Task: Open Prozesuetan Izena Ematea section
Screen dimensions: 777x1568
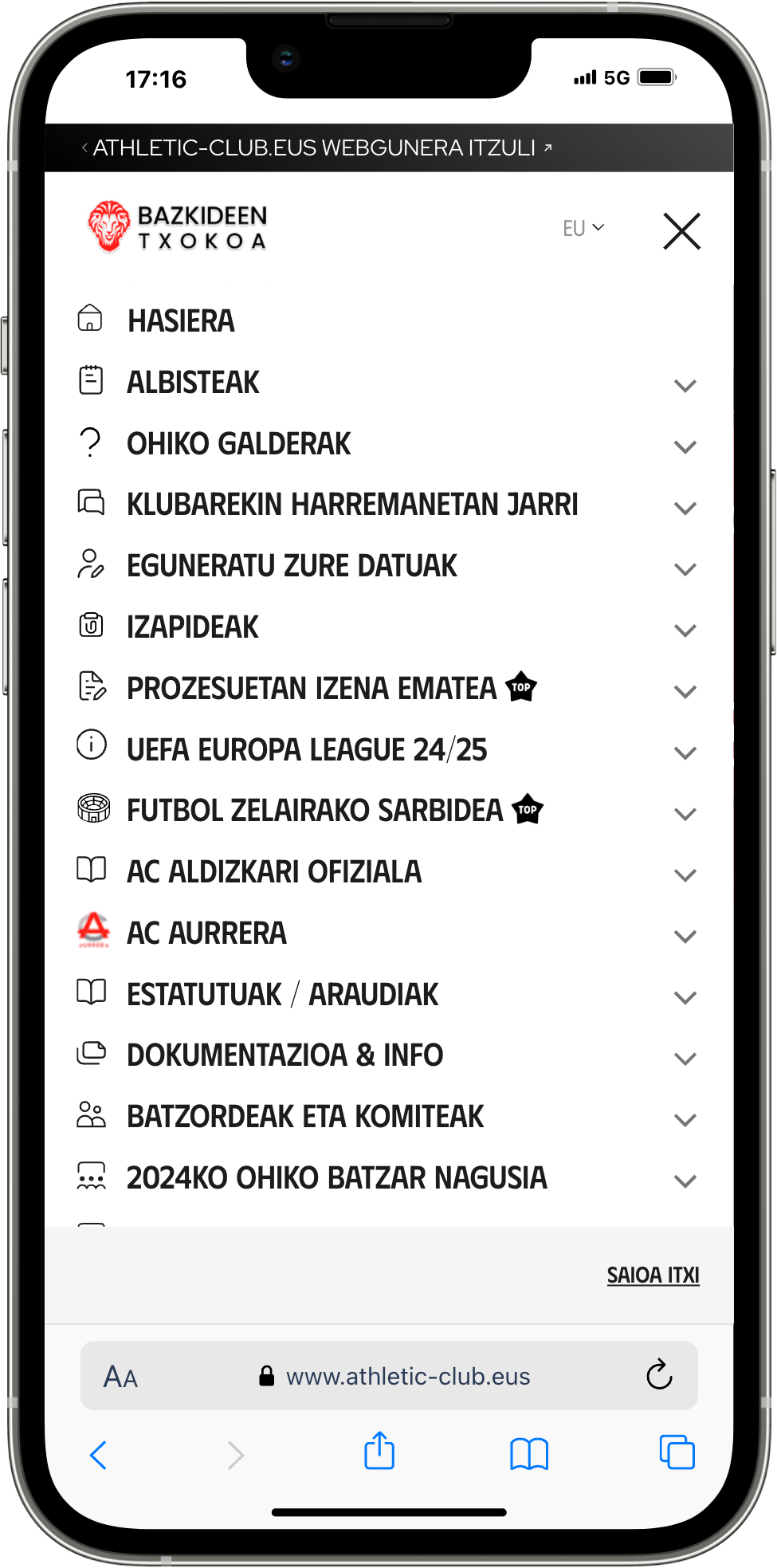Action: pos(387,689)
